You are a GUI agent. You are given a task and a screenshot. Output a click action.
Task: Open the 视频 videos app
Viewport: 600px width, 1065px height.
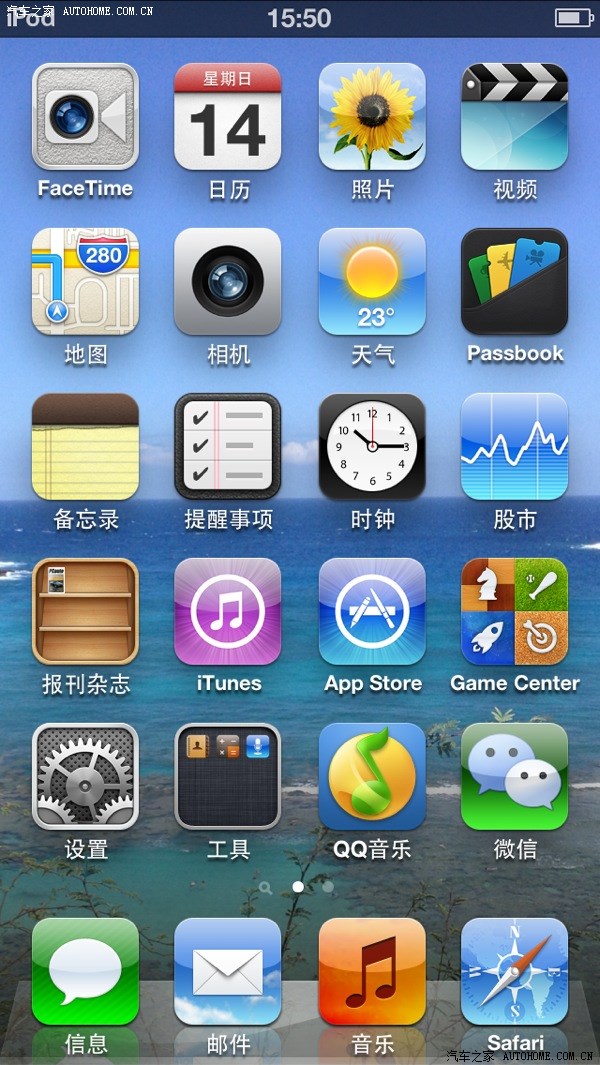[x=514, y=117]
